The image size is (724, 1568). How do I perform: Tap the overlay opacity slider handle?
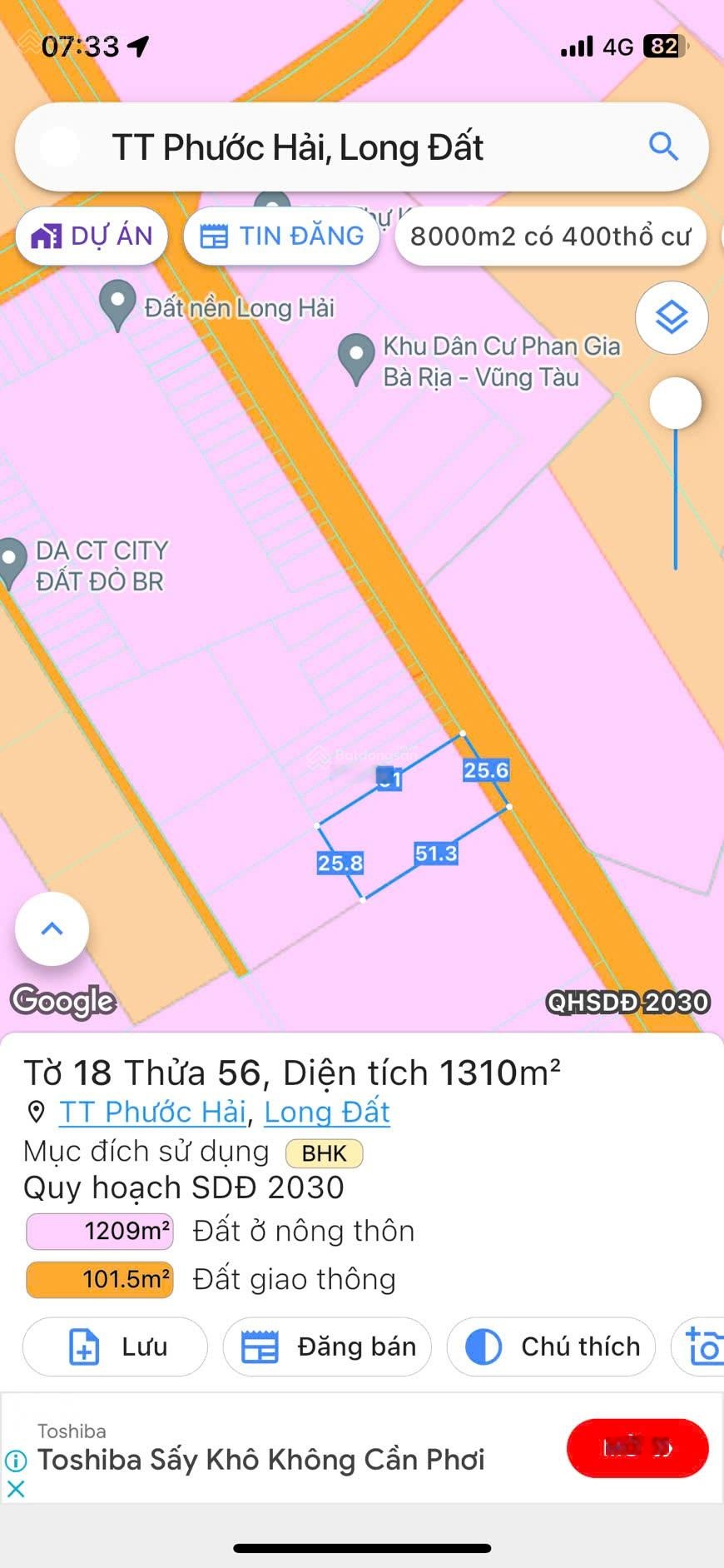(675, 404)
